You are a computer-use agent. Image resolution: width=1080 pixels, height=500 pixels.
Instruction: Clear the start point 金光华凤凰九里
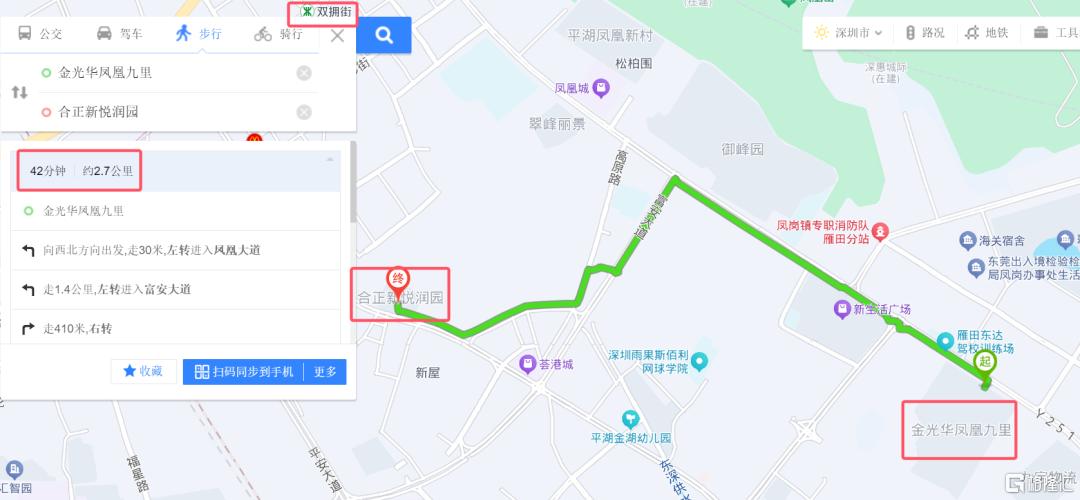click(304, 73)
